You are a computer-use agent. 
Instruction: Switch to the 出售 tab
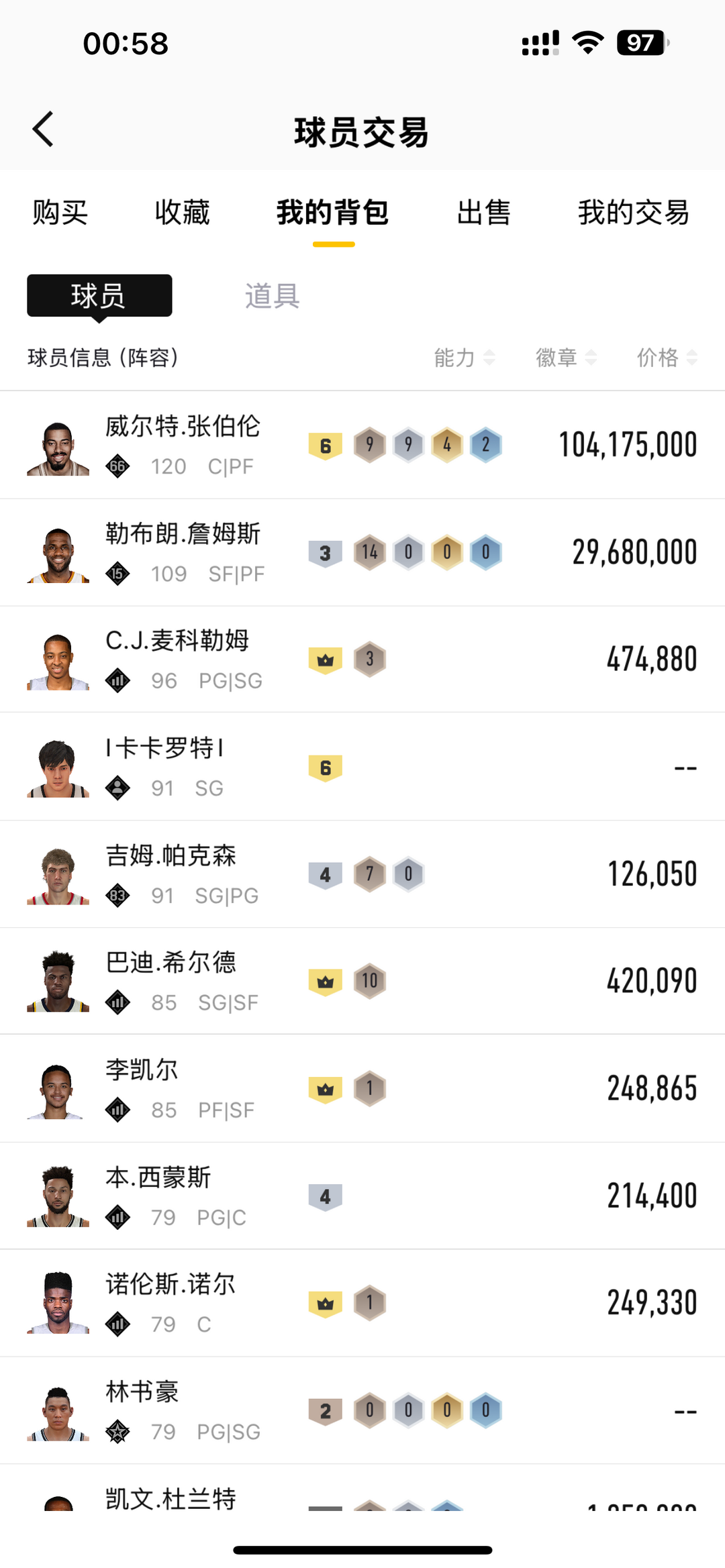(x=483, y=213)
